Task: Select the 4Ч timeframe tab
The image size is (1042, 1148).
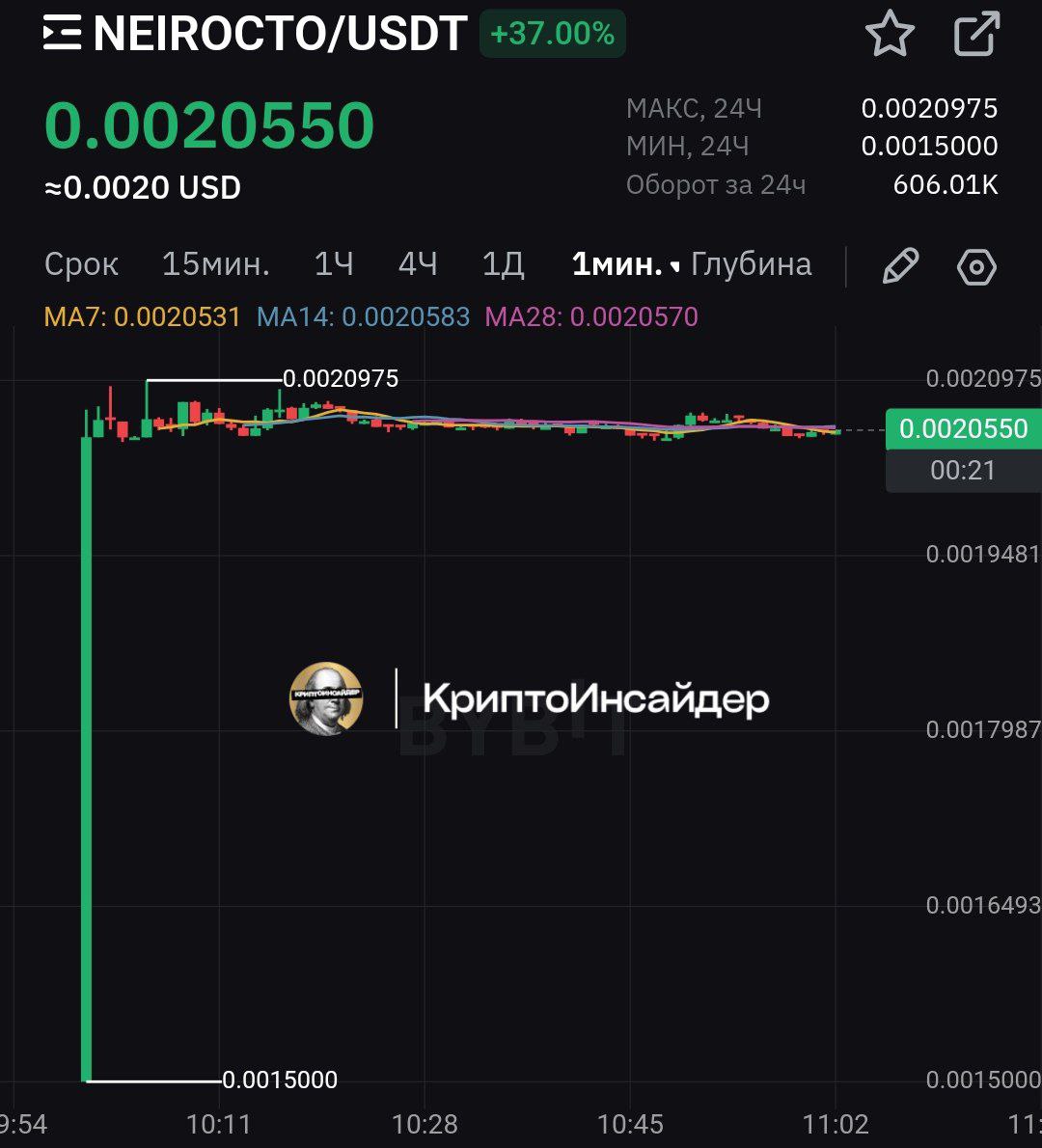Action: tap(417, 262)
